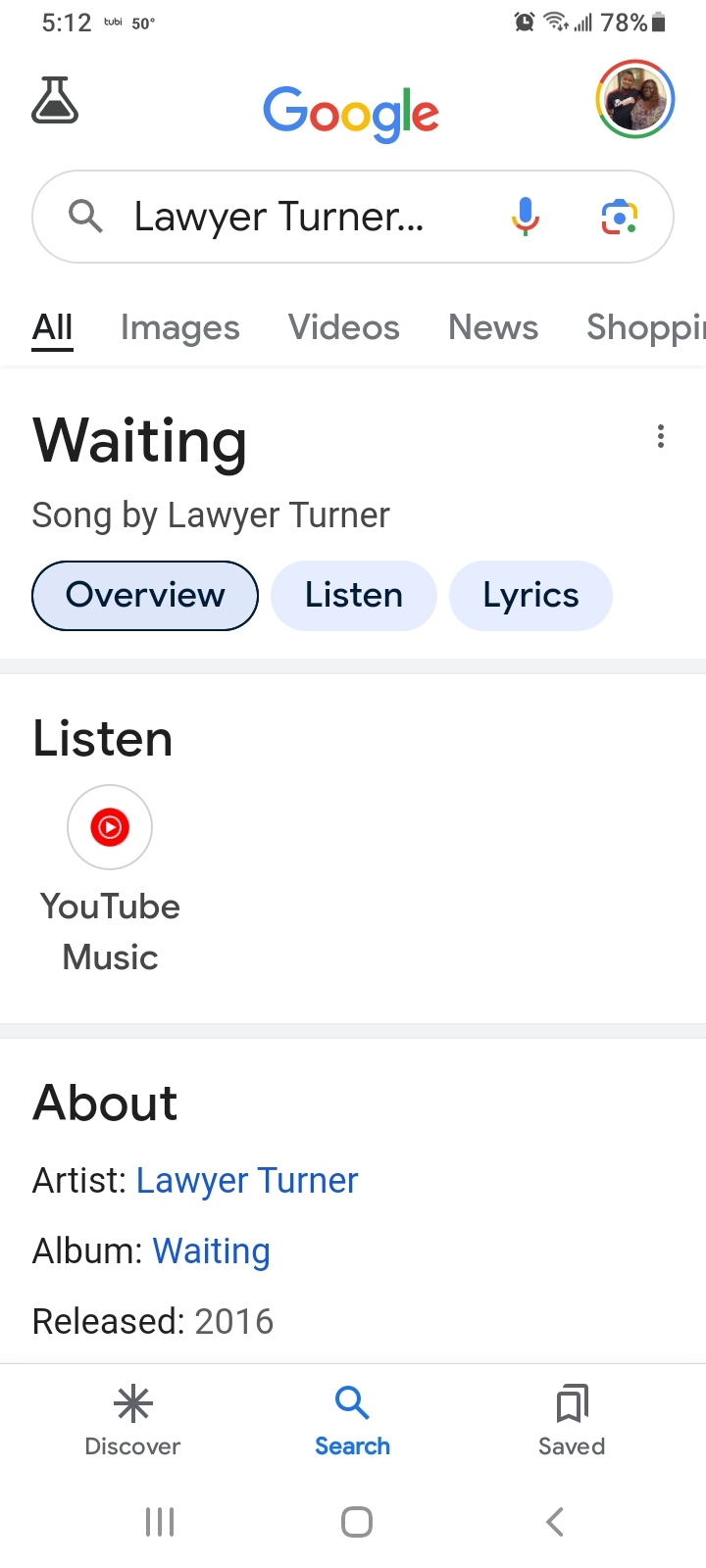
Task: Go back using system back button
Action: pos(555,1522)
